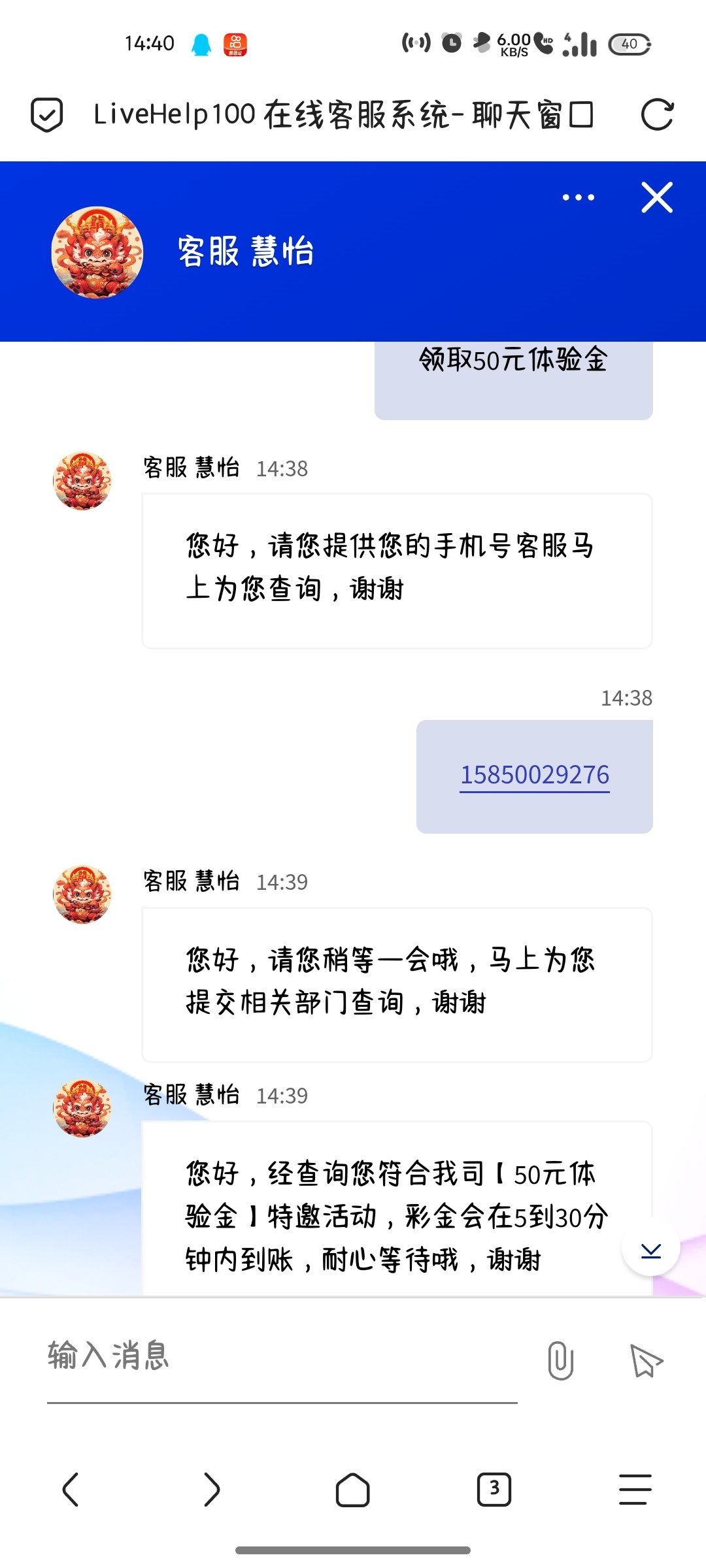
Task: Open the browser hamburger menu
Action: 635,1490
